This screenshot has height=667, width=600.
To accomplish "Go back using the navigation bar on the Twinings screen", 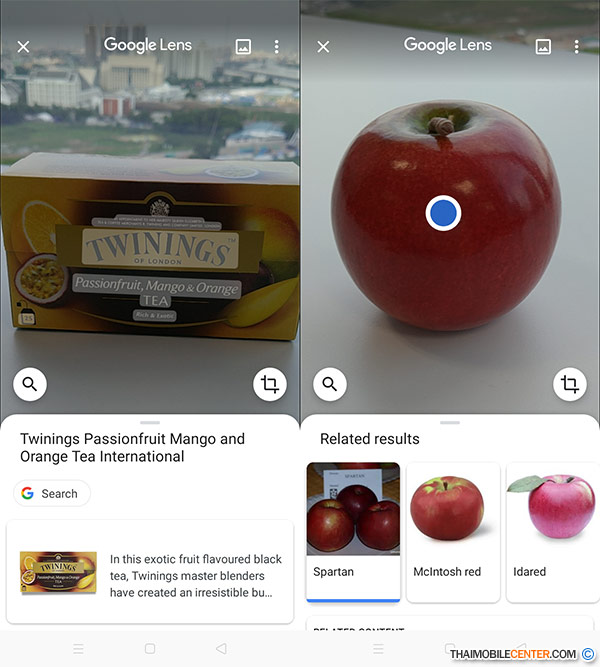I will click(x=221, y=649).
